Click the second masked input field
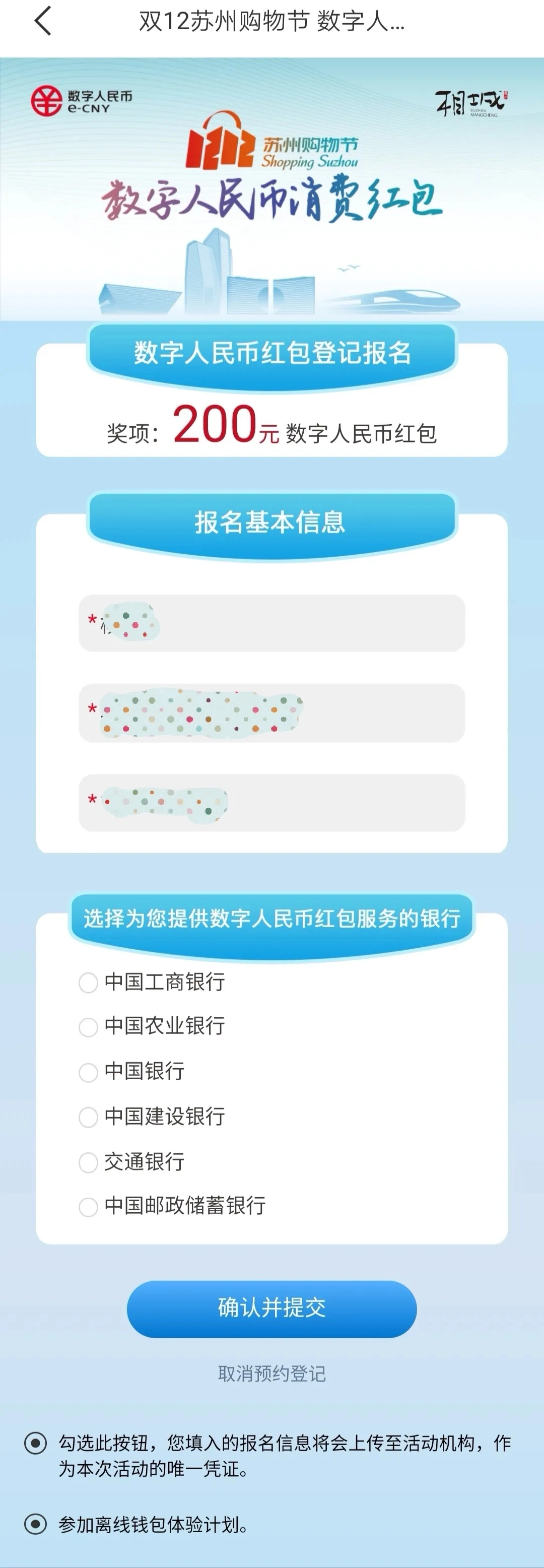 [271, 711]
